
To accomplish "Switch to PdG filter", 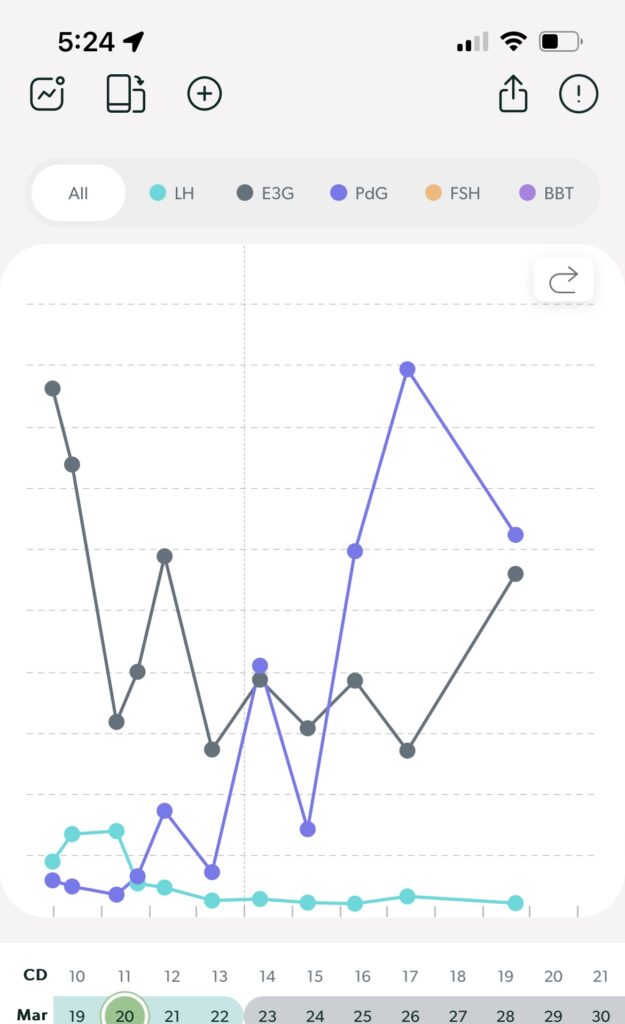I will pyautogui.click(x=359, y=193).
